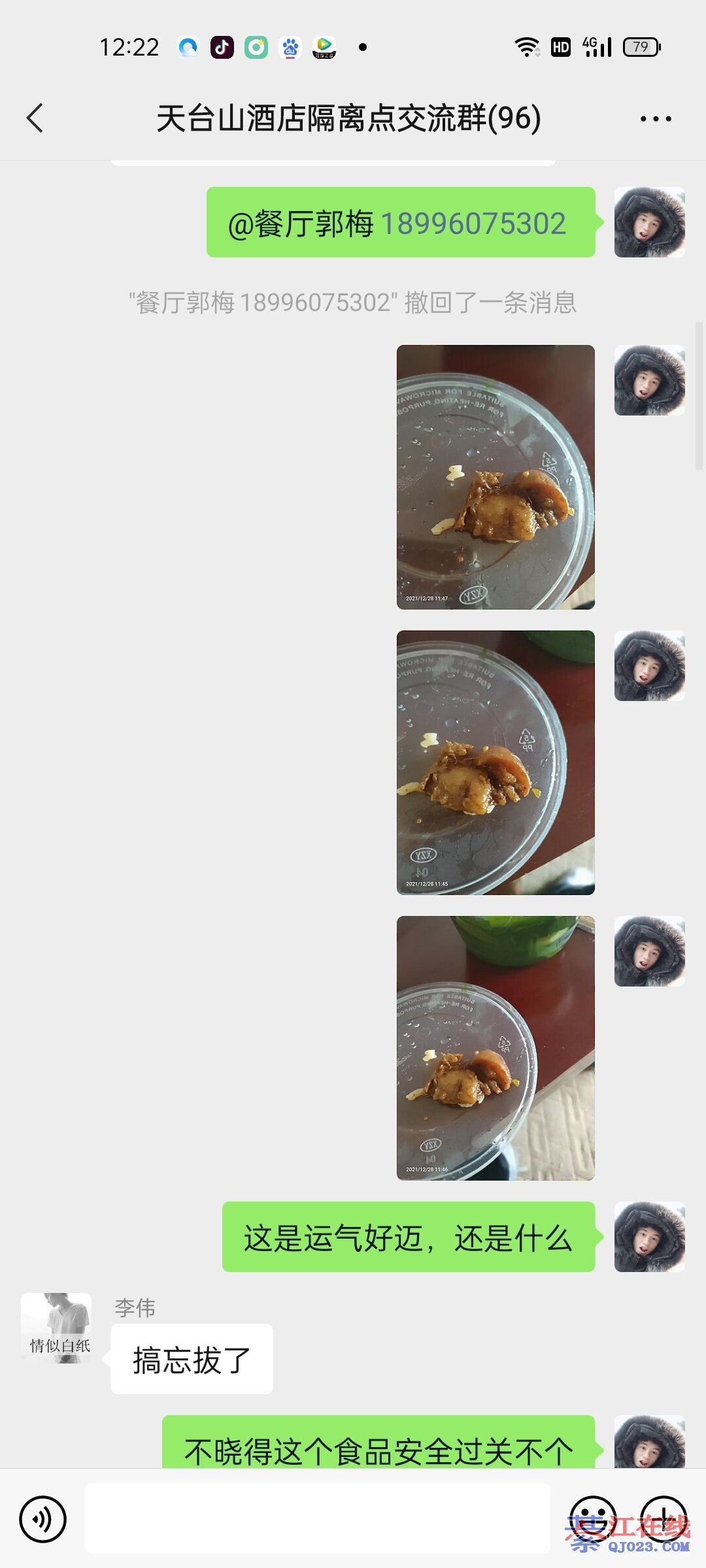Open the food photo timestamped 11:45

click(x=496, y=762)
